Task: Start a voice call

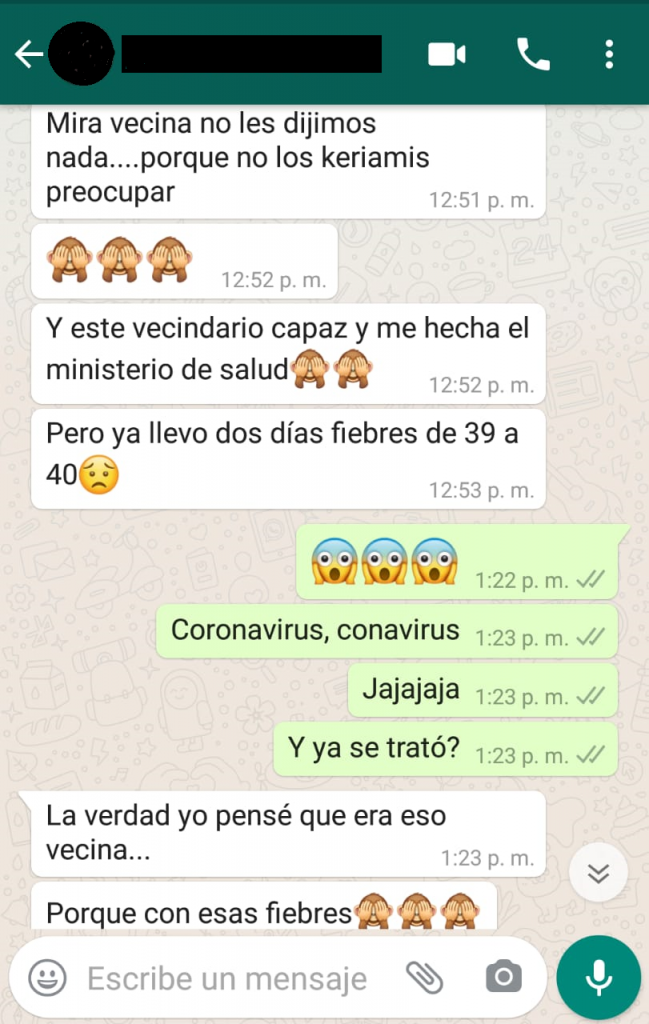Action: 533,54
